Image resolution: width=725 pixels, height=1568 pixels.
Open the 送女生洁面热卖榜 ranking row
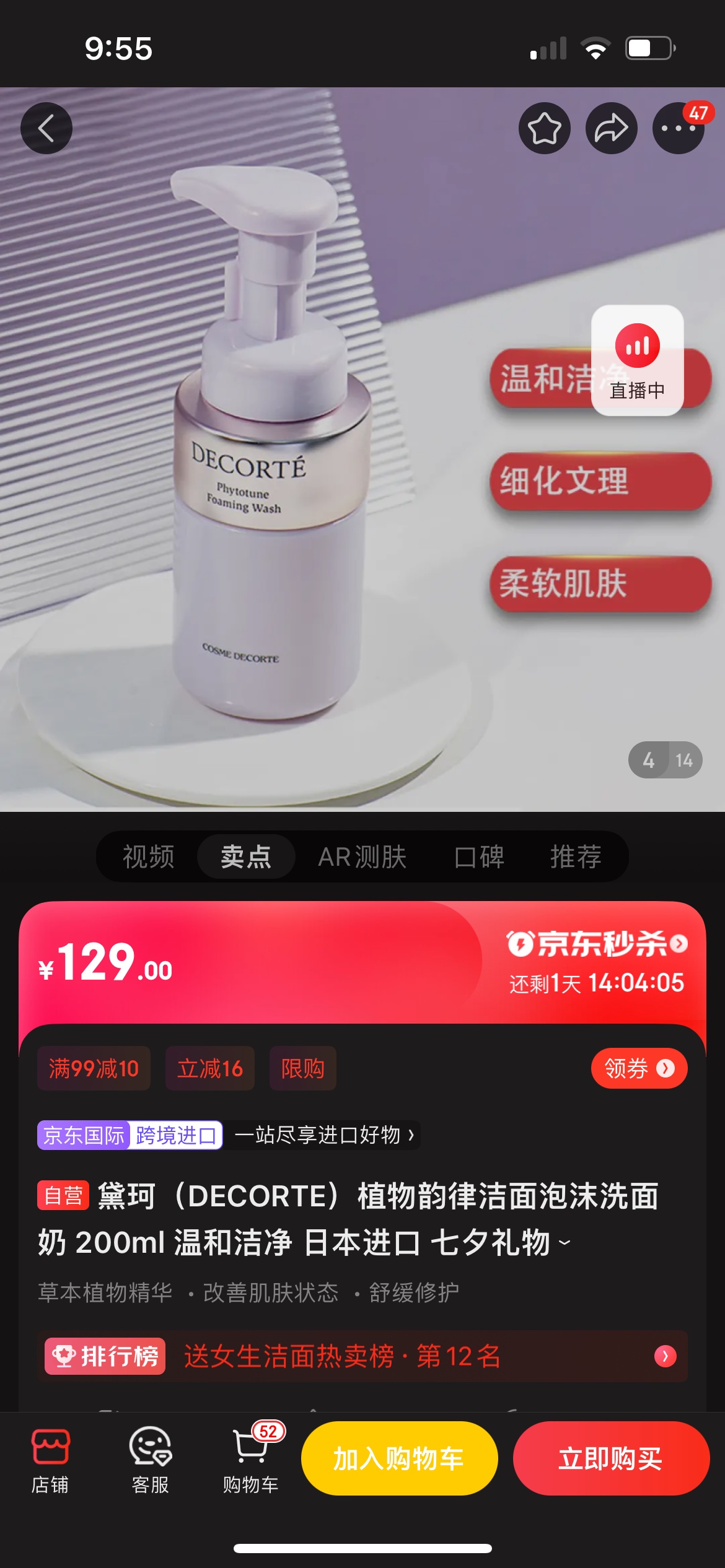pyautogui.click(x=362, y=1356)
